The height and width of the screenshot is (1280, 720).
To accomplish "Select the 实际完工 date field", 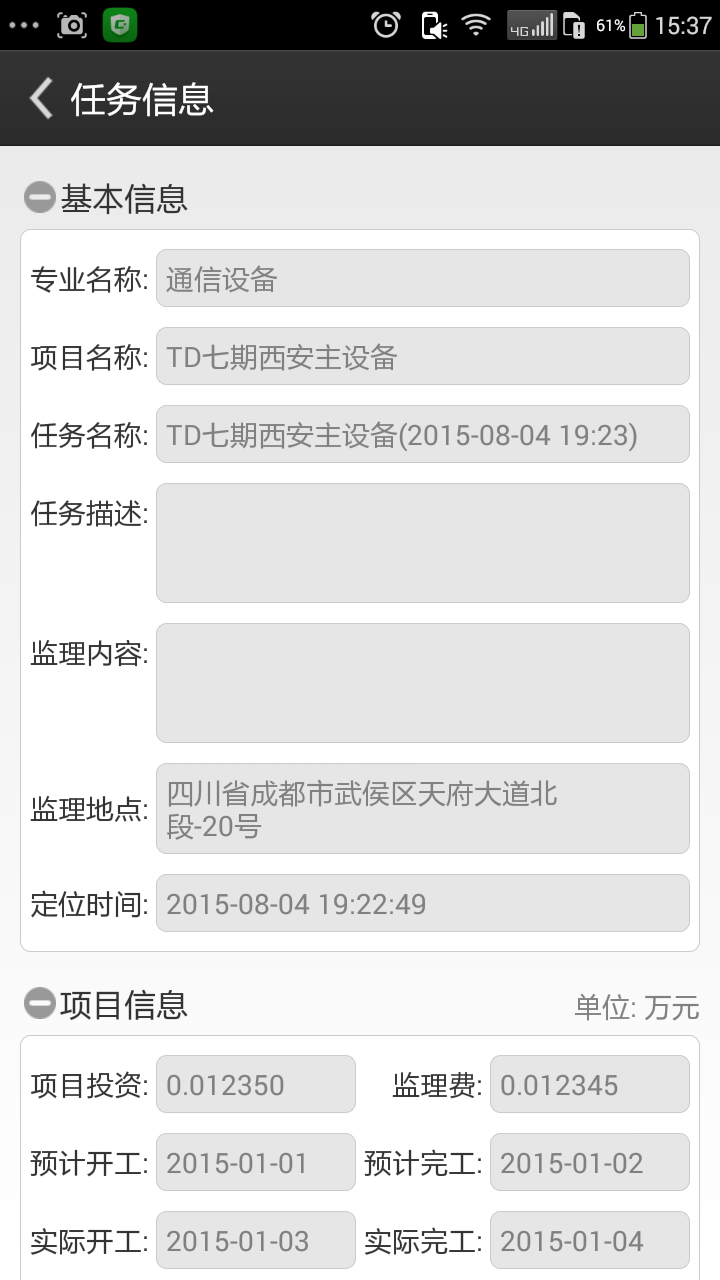I will click(x=589, y=1240).
